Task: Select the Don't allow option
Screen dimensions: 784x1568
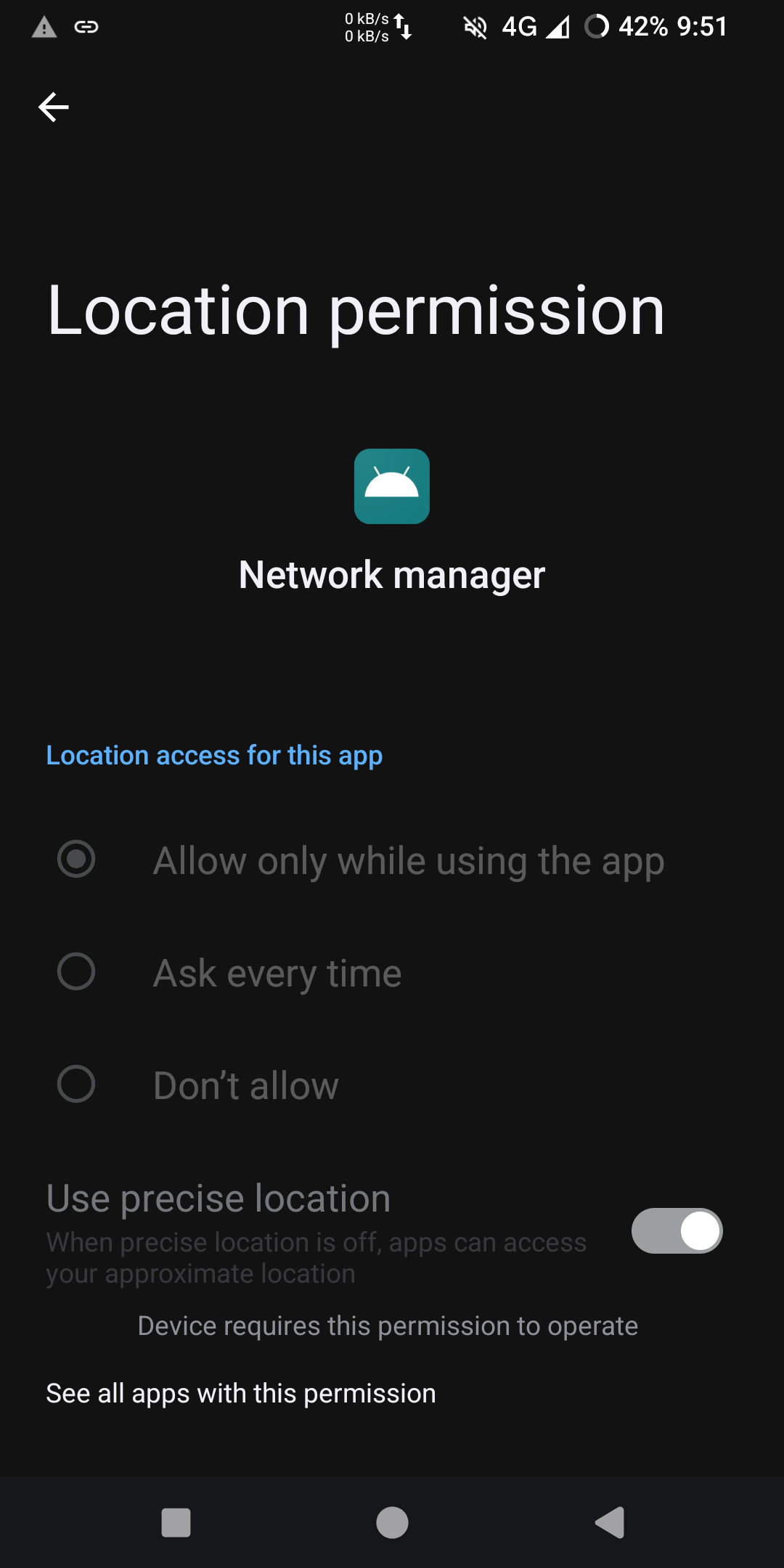Action: click(x=392, y=1085)
